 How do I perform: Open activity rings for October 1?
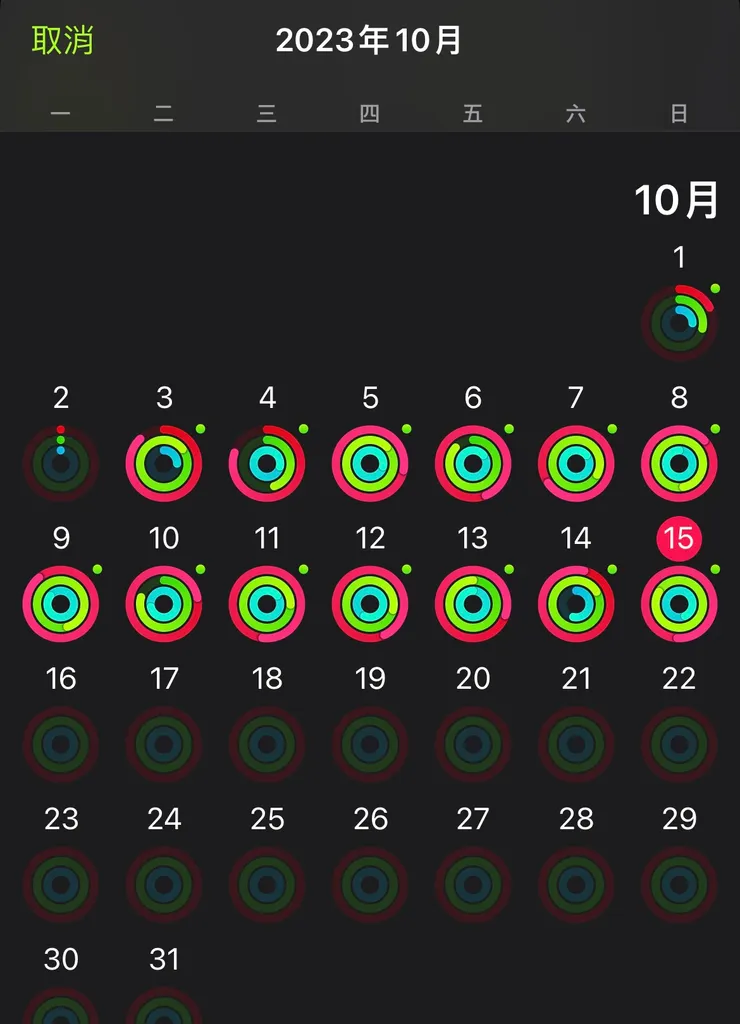pyautogui.click(x=679, y=323)
